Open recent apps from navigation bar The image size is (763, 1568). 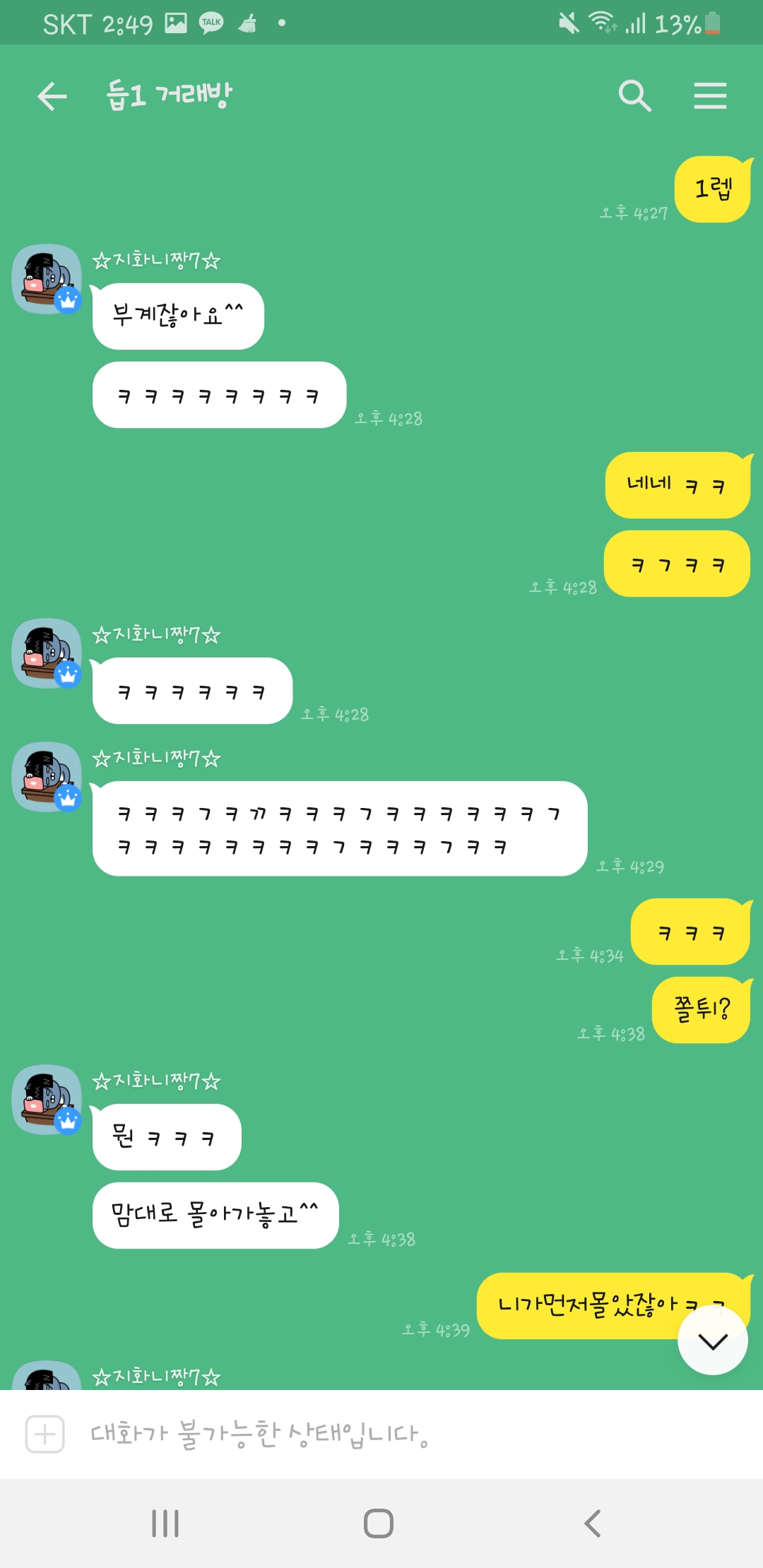coord(165,1524)
